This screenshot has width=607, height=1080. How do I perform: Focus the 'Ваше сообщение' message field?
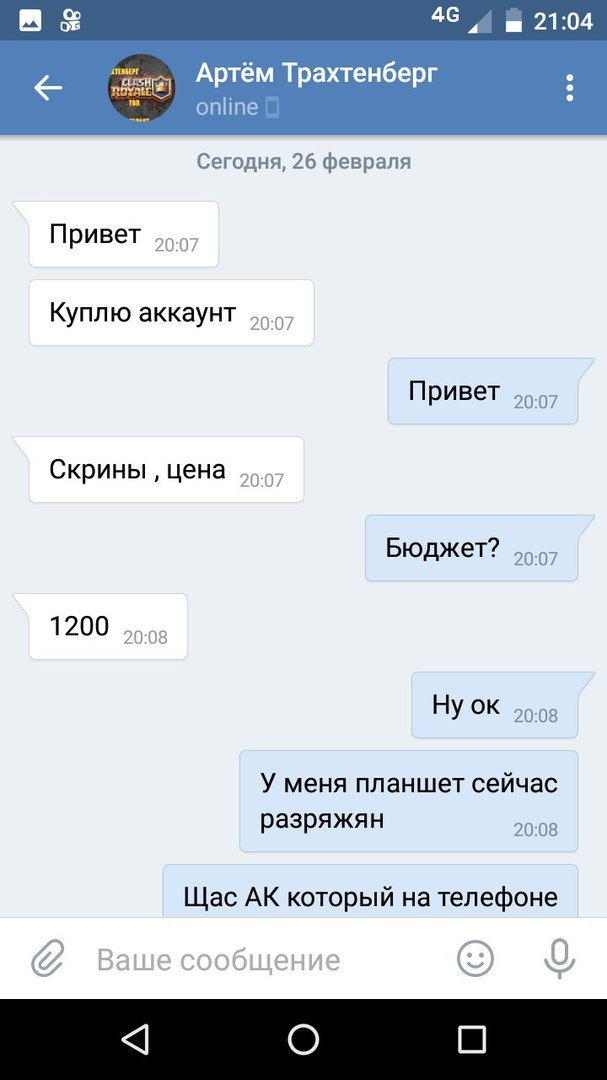tap(250, 960)
